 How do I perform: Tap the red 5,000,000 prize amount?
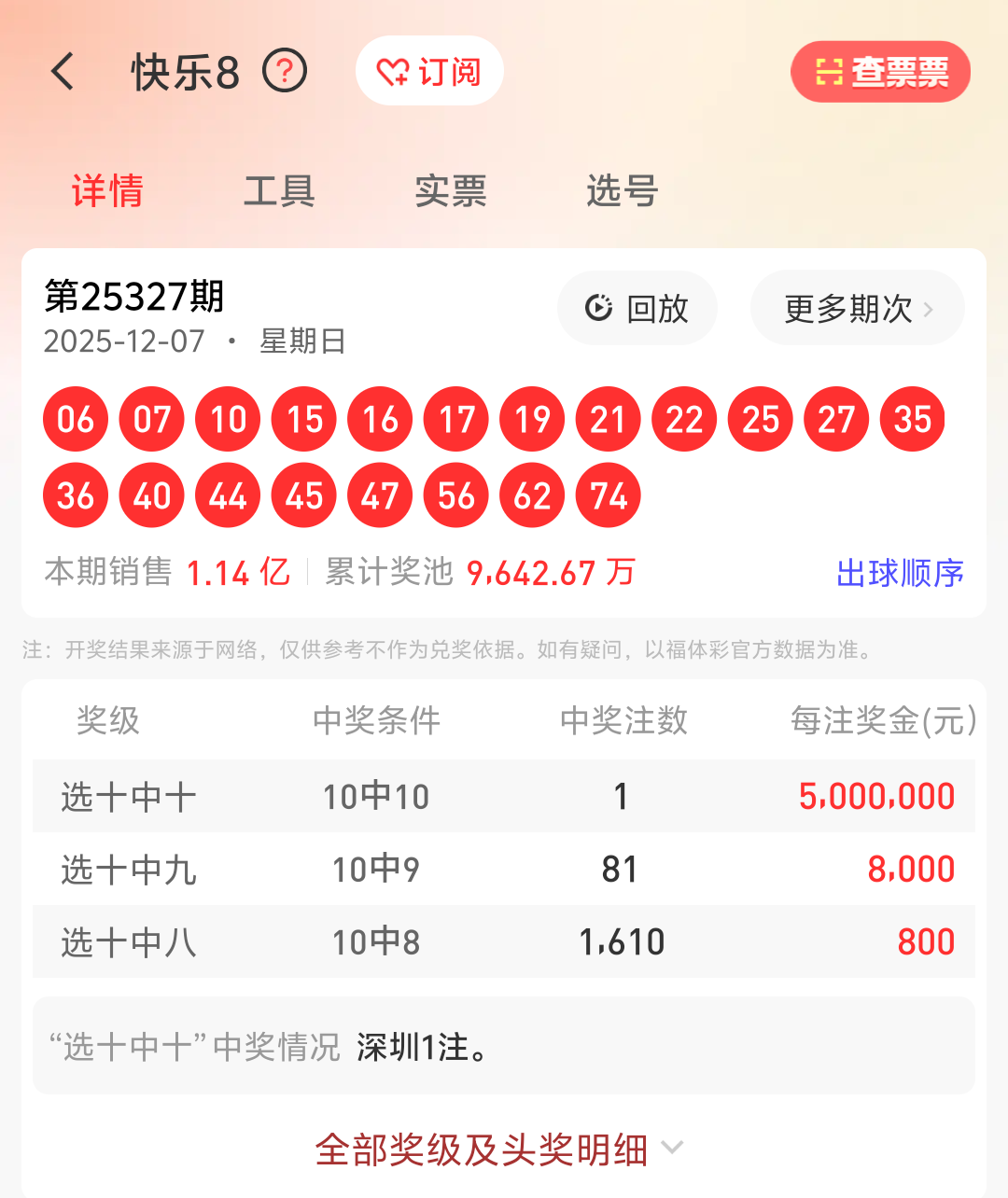pyautogui.click(x=876, y=796)
